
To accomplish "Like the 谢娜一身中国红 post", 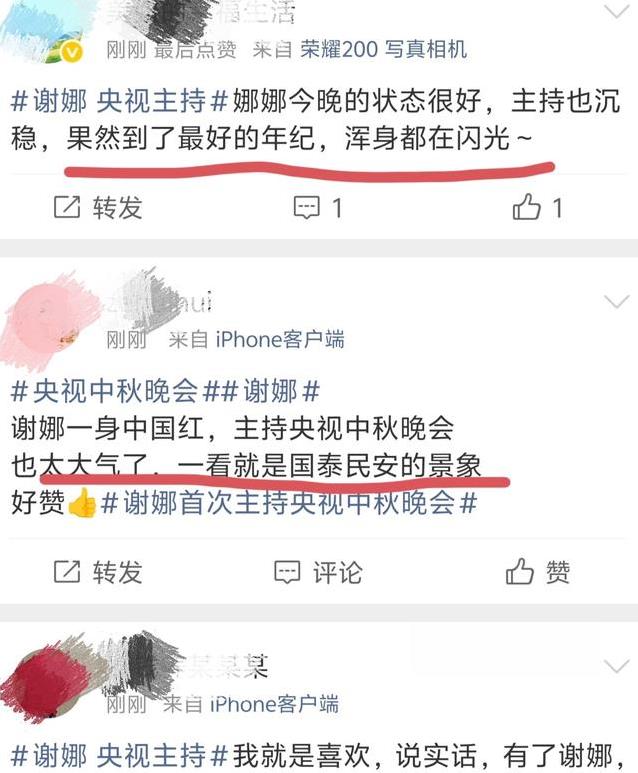I will click(x=538, y=572).
